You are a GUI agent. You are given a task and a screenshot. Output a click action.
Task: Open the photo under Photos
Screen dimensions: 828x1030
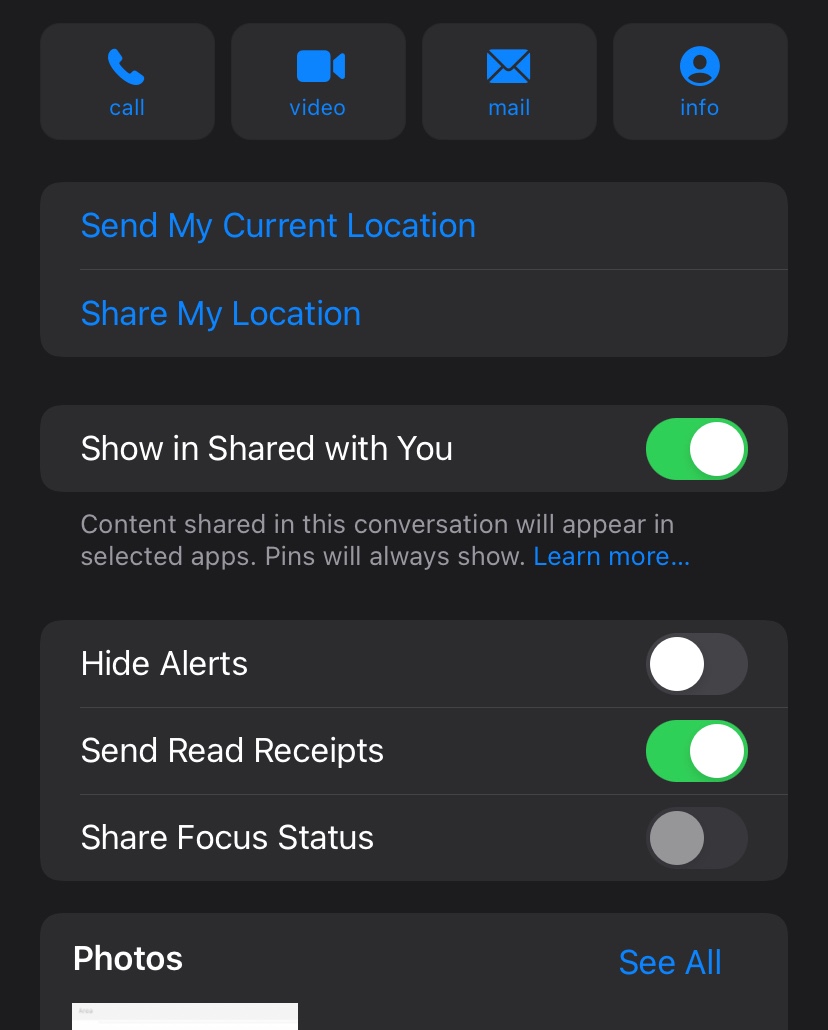click(185, 1016)
